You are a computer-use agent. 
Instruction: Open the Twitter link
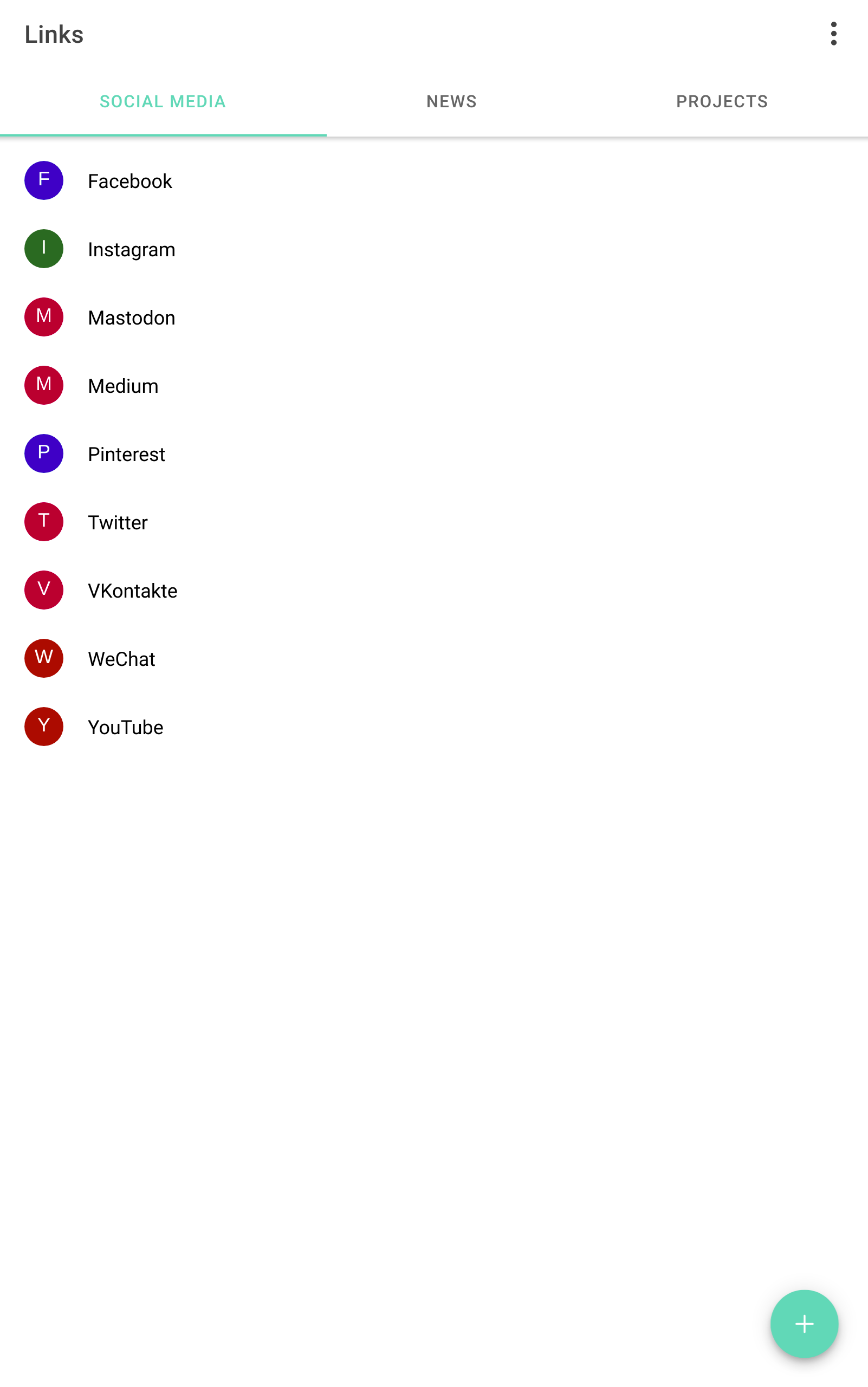click(x=118, y=522)
